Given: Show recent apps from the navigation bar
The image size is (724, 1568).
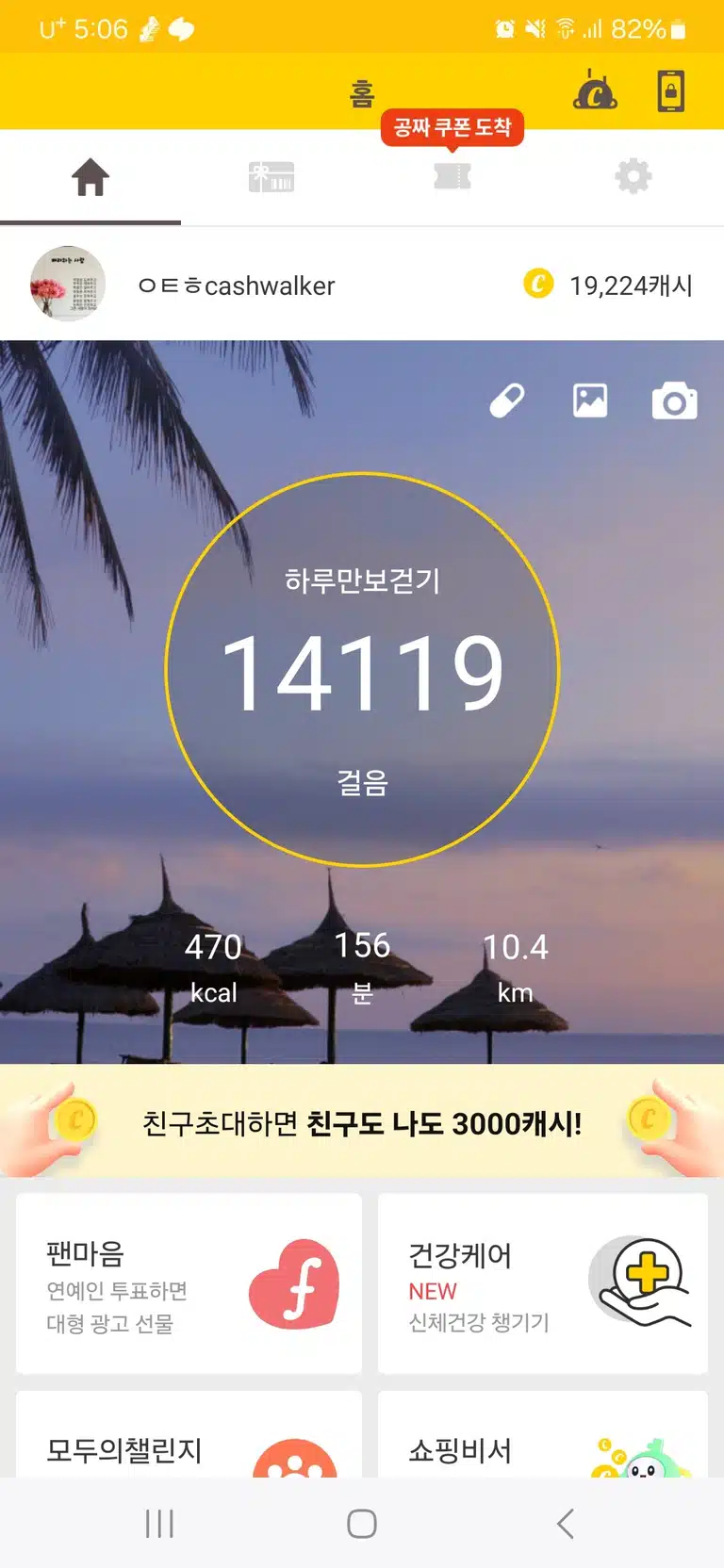Looking at the screenshot, I should 159,1523.
